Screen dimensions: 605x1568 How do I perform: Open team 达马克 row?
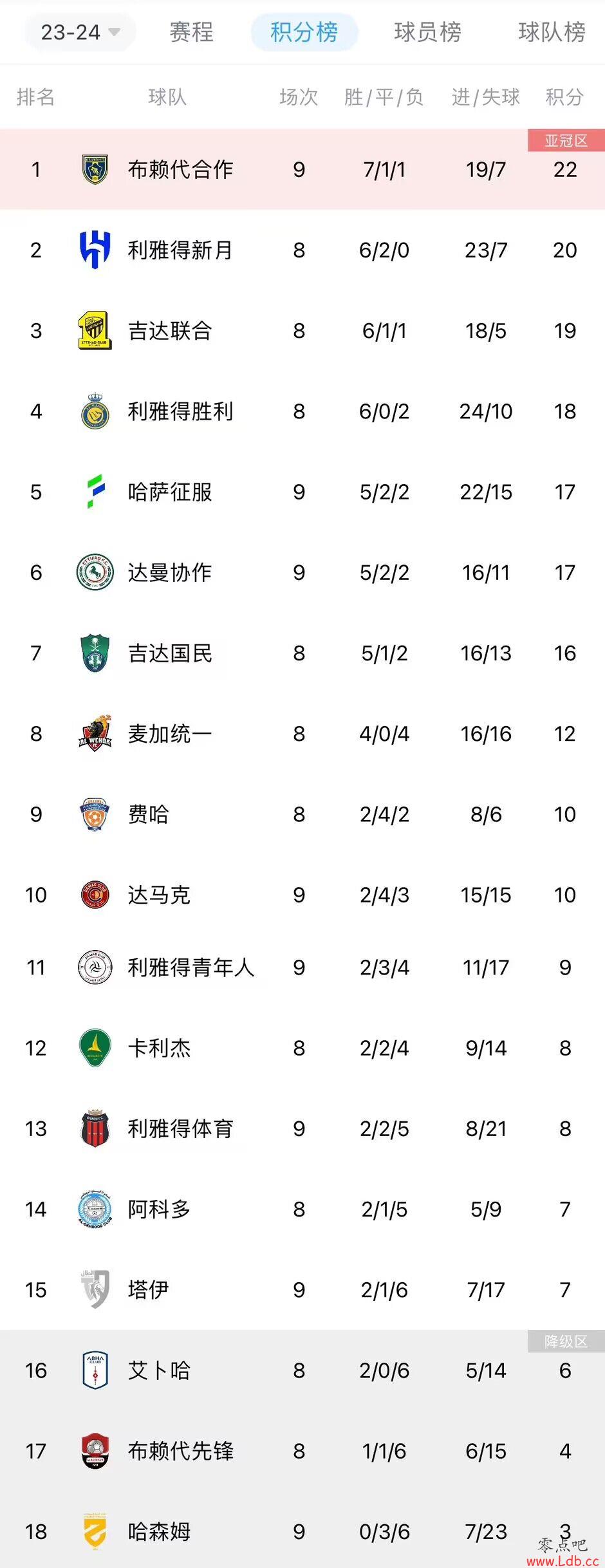pos(159,895)
